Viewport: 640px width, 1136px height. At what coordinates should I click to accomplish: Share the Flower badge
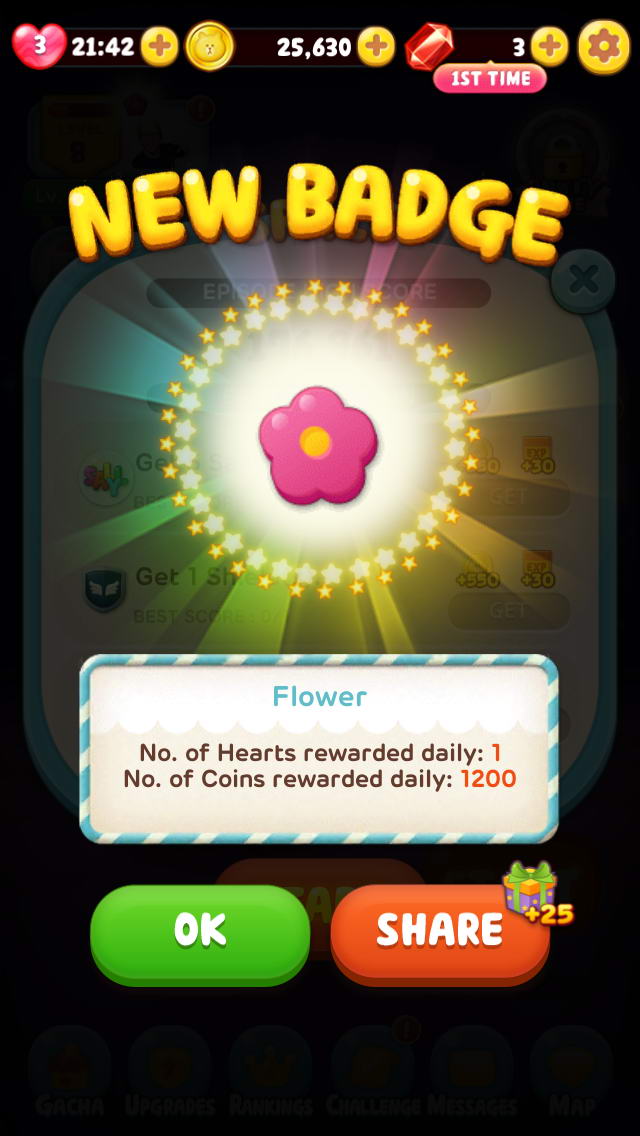tap(440, 931)
